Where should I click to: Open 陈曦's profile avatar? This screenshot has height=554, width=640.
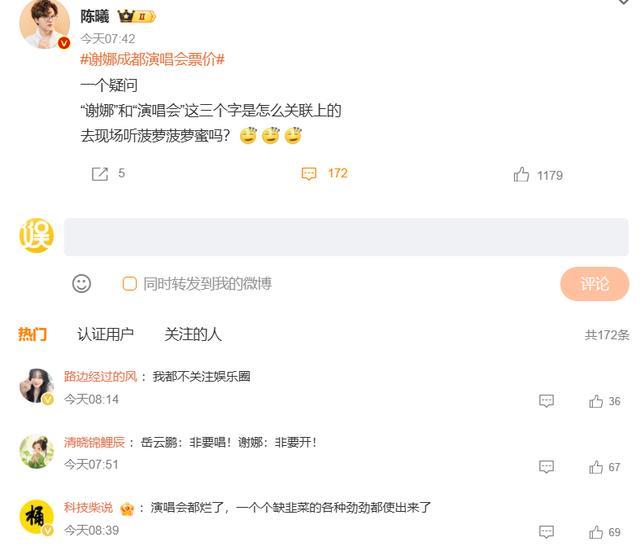tap(43, 23)
